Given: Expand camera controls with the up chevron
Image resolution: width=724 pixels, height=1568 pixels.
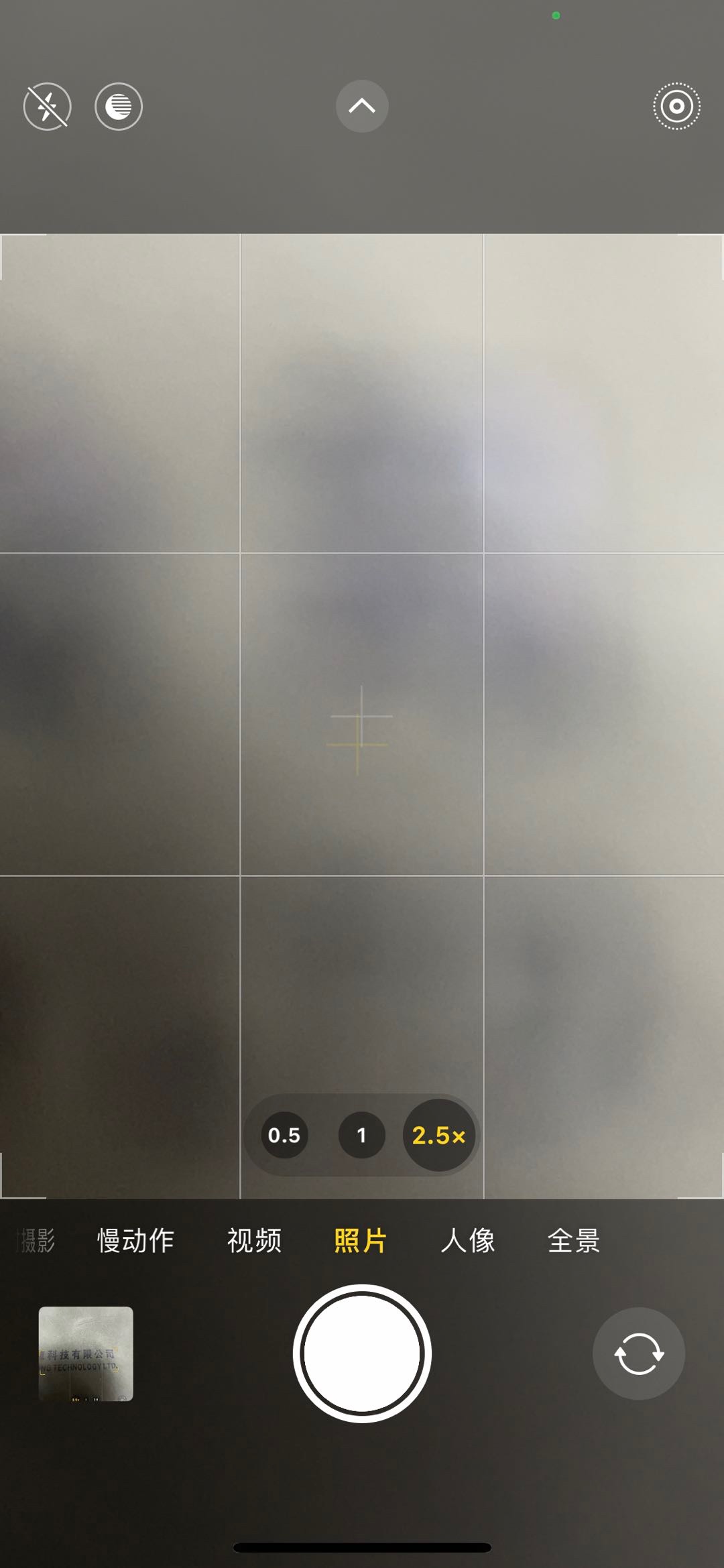Looking at the screenshot, I should (x=362, y=107).
